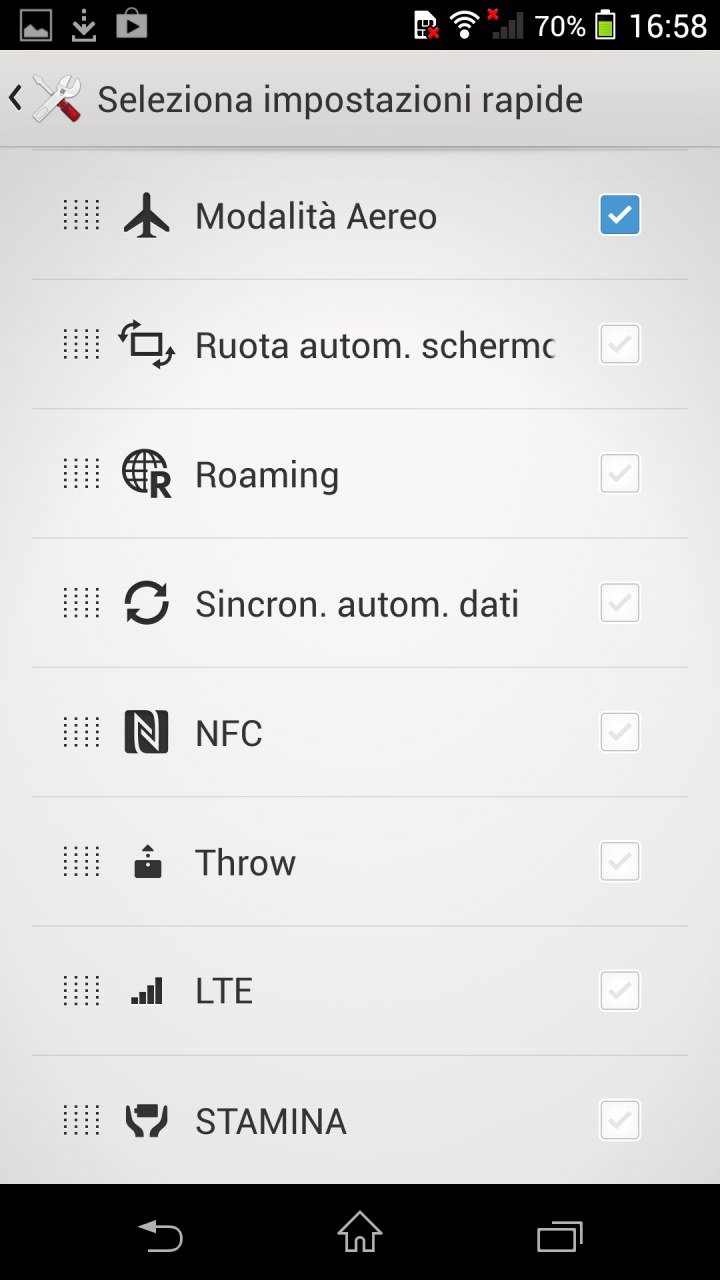Toggle the Throw checkbox
Image resolution: width=720 pixels, height=1280 pixels.
[620, 861]
